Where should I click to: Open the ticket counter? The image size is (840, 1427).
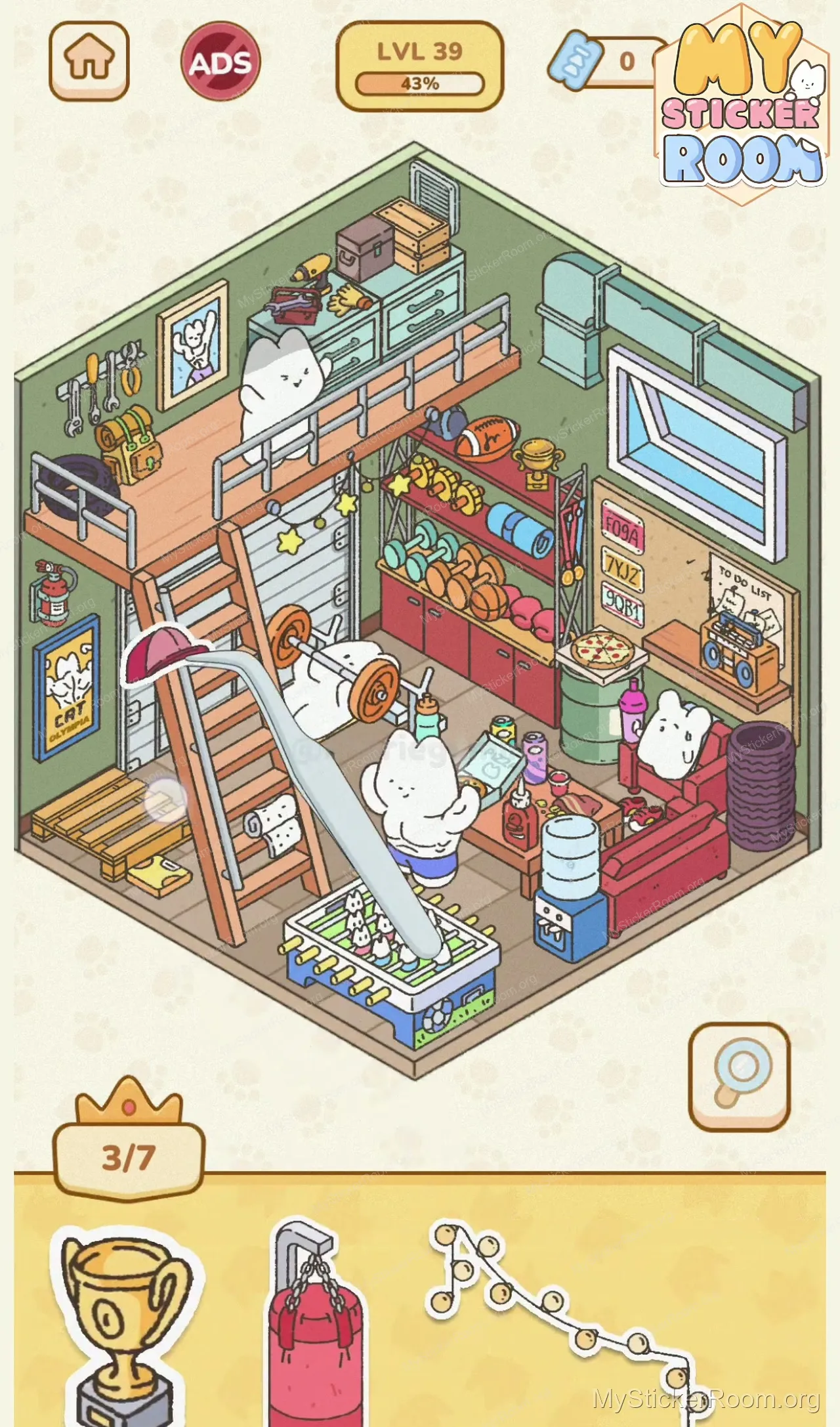[607, 60]
